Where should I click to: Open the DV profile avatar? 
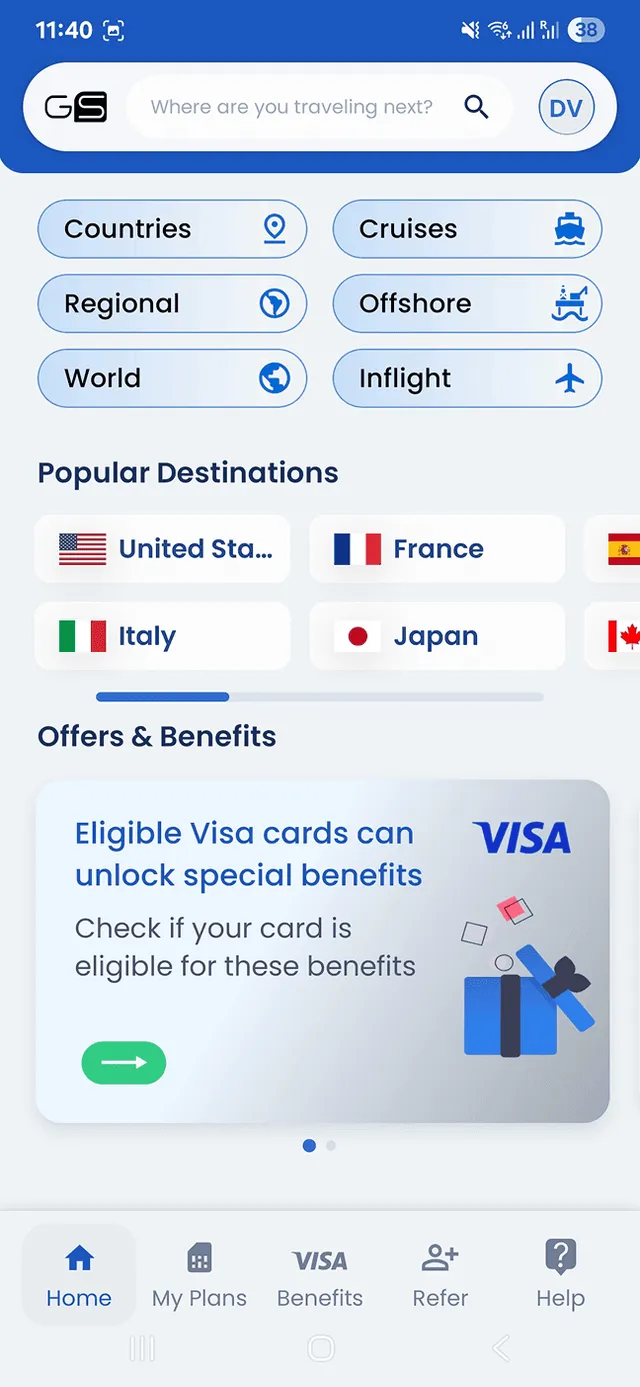click(x=566, y=108)
